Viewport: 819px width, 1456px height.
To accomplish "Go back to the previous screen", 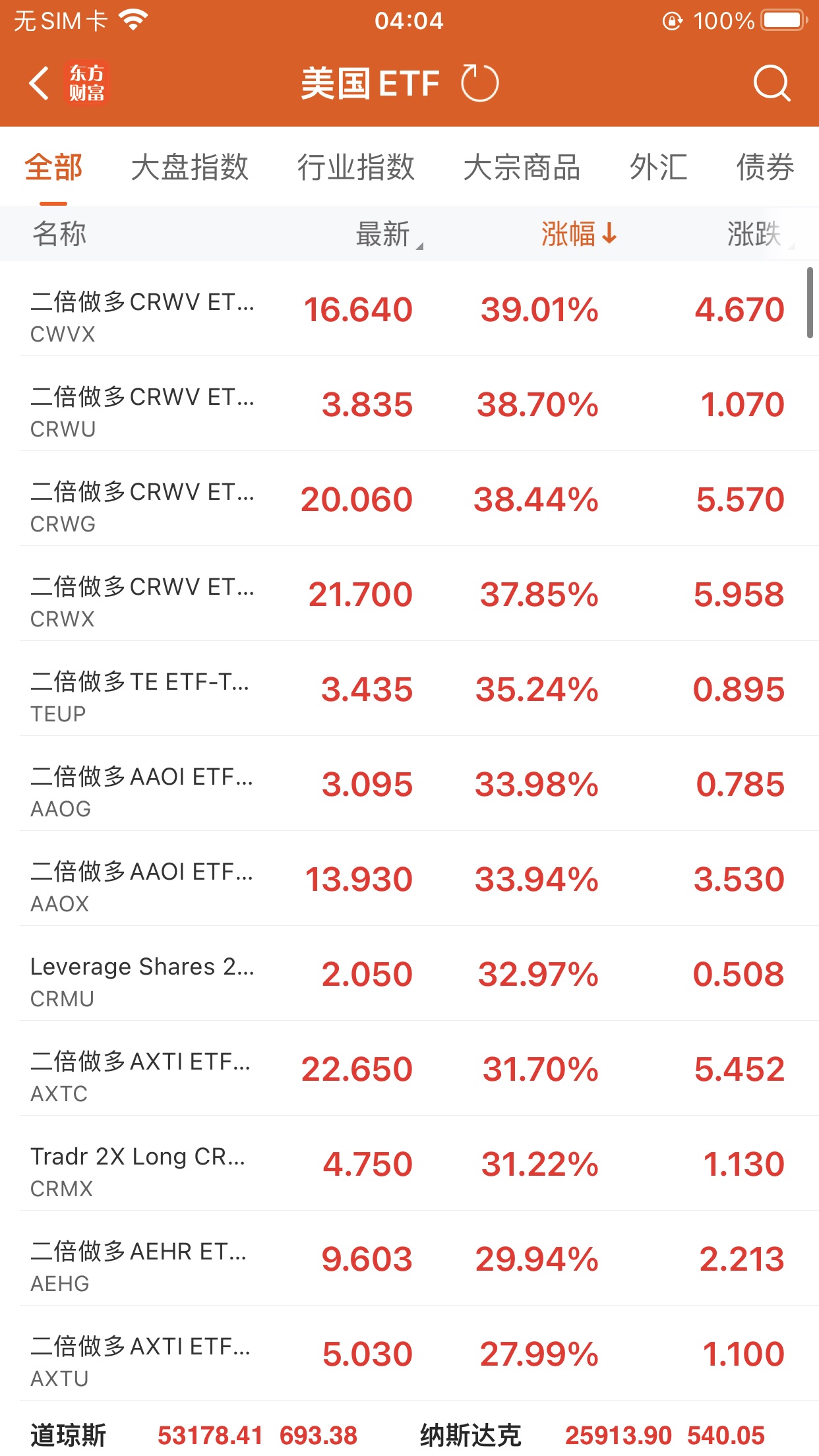I will 40,83.
